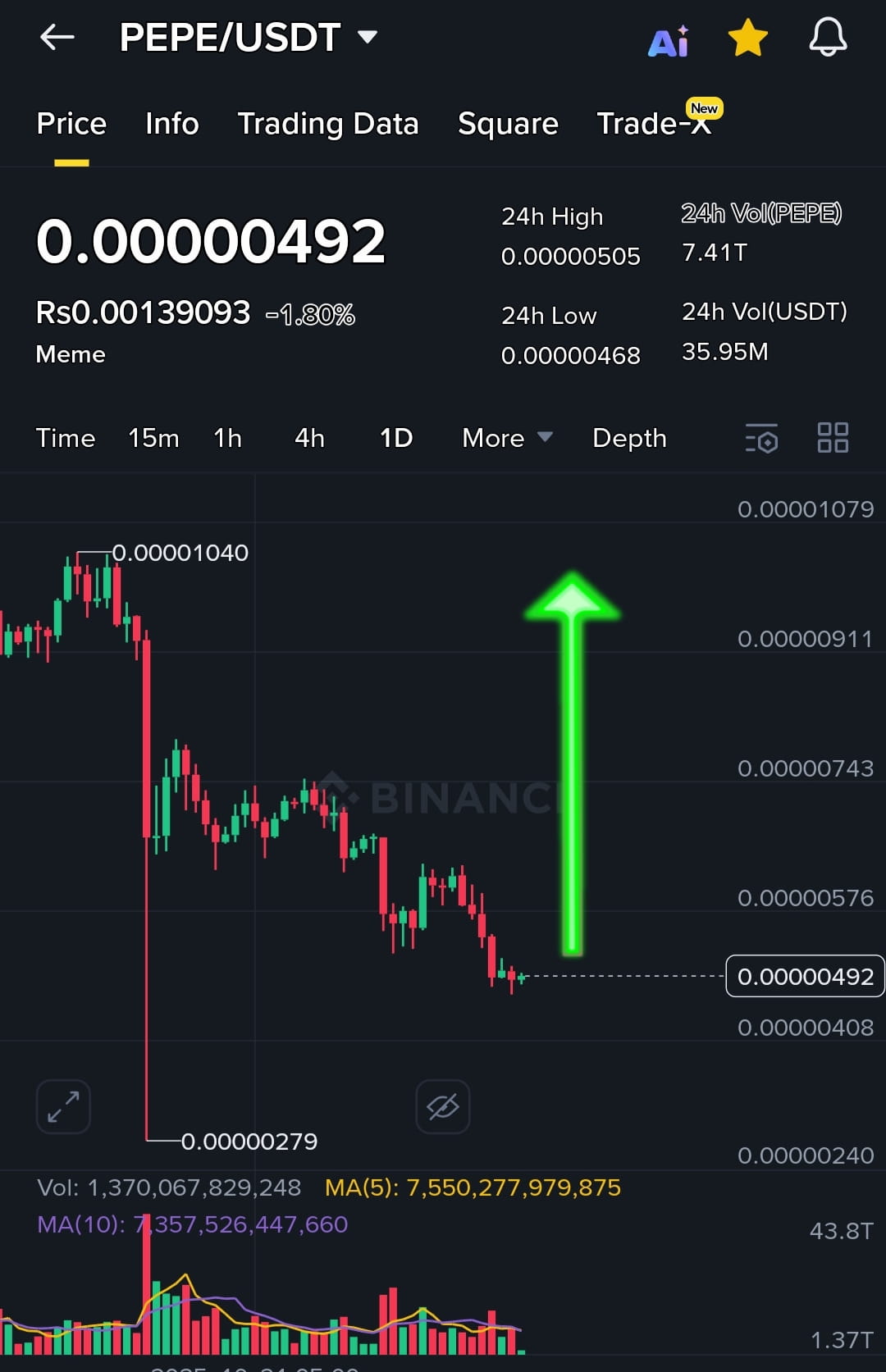Open chart indicator settings icon

coord(761,438)
